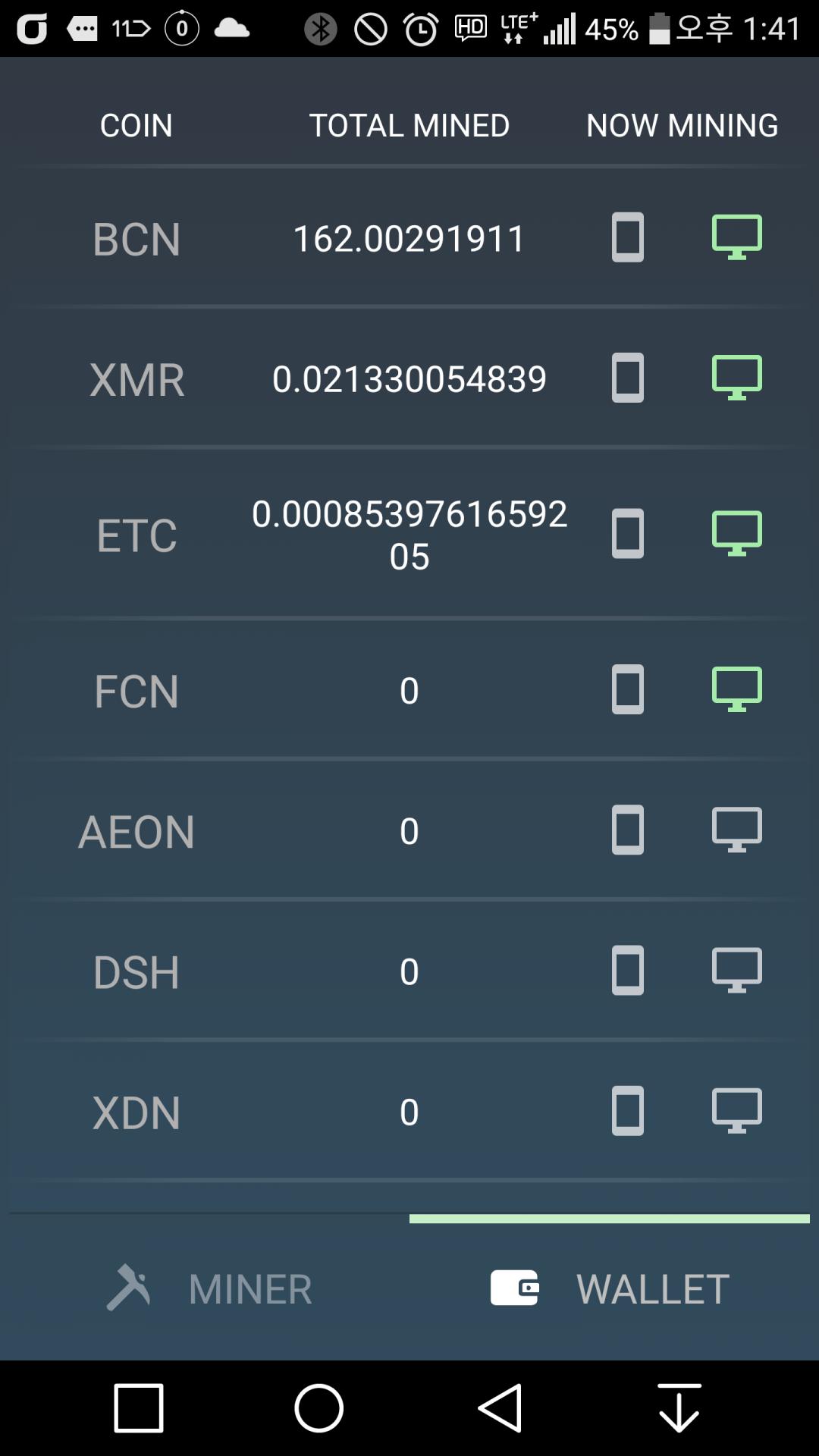Enable phone mining for XDN
This screenshot has height=1456, width=819.
628,1111
